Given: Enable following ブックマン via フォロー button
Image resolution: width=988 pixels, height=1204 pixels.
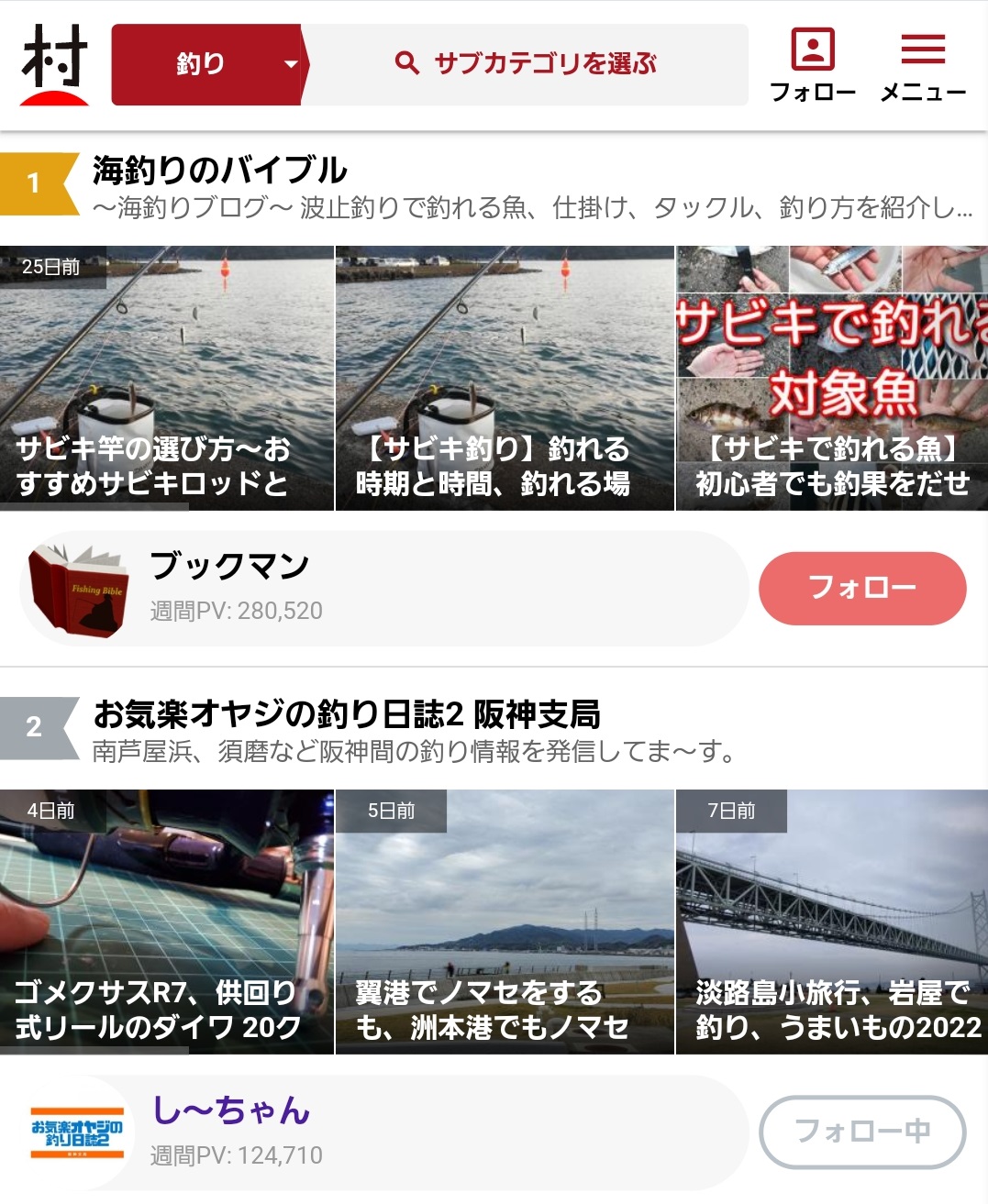Looking at the screenshot, I should (862, 588).
